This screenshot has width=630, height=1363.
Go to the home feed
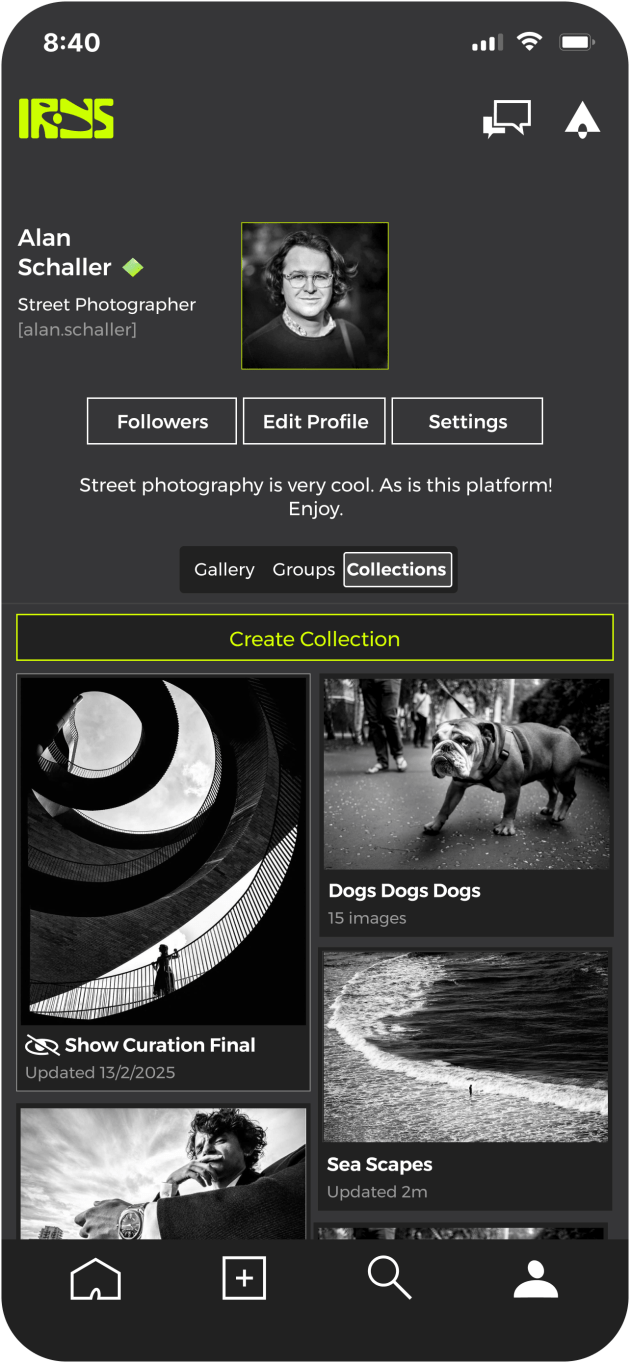click(95, 1279)
